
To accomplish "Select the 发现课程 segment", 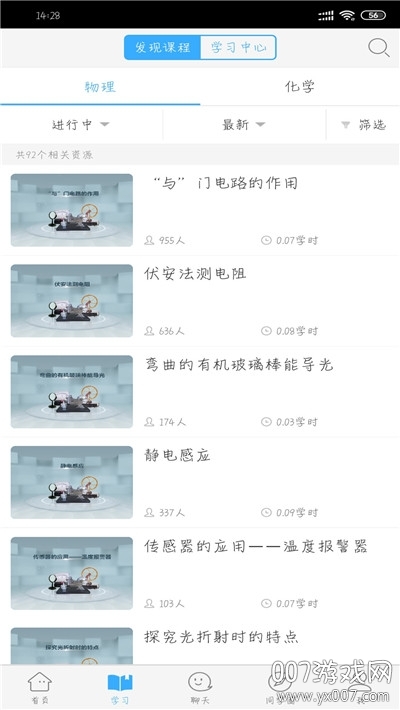I will [162, 48].
